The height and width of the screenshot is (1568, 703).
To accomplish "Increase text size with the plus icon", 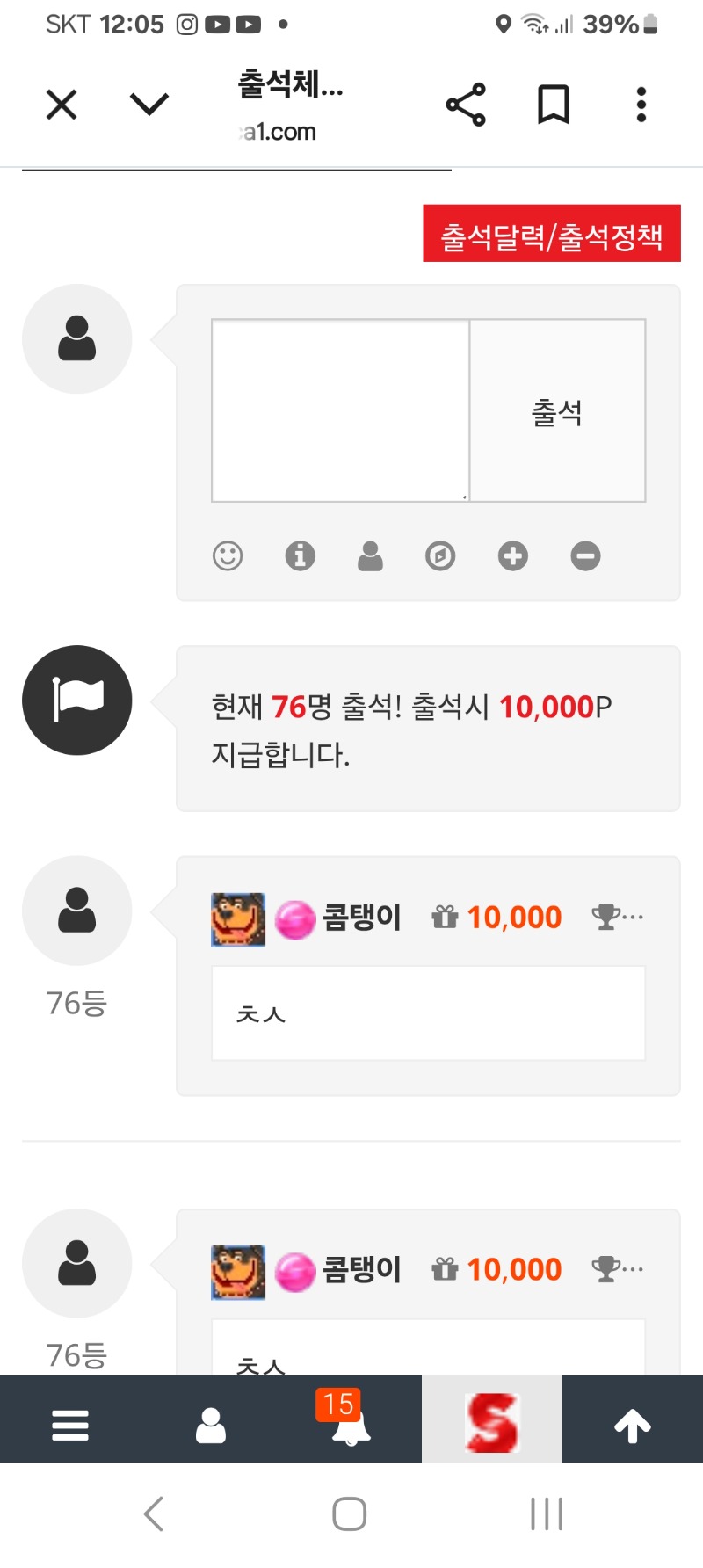I will pyautogui.click(x=512, y=555).
